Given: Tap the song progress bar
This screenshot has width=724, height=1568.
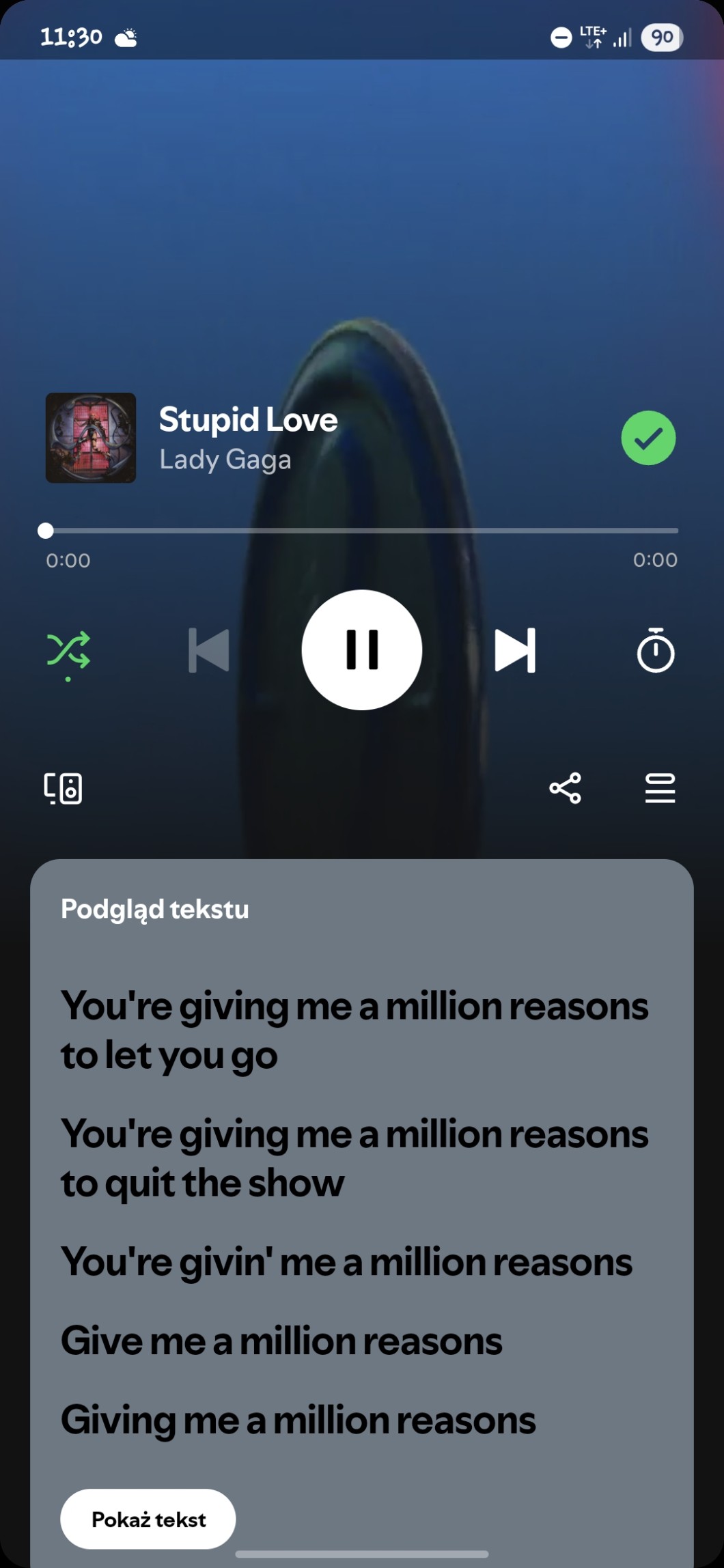Looking at the screenshot, I should [x=361, y=531].
